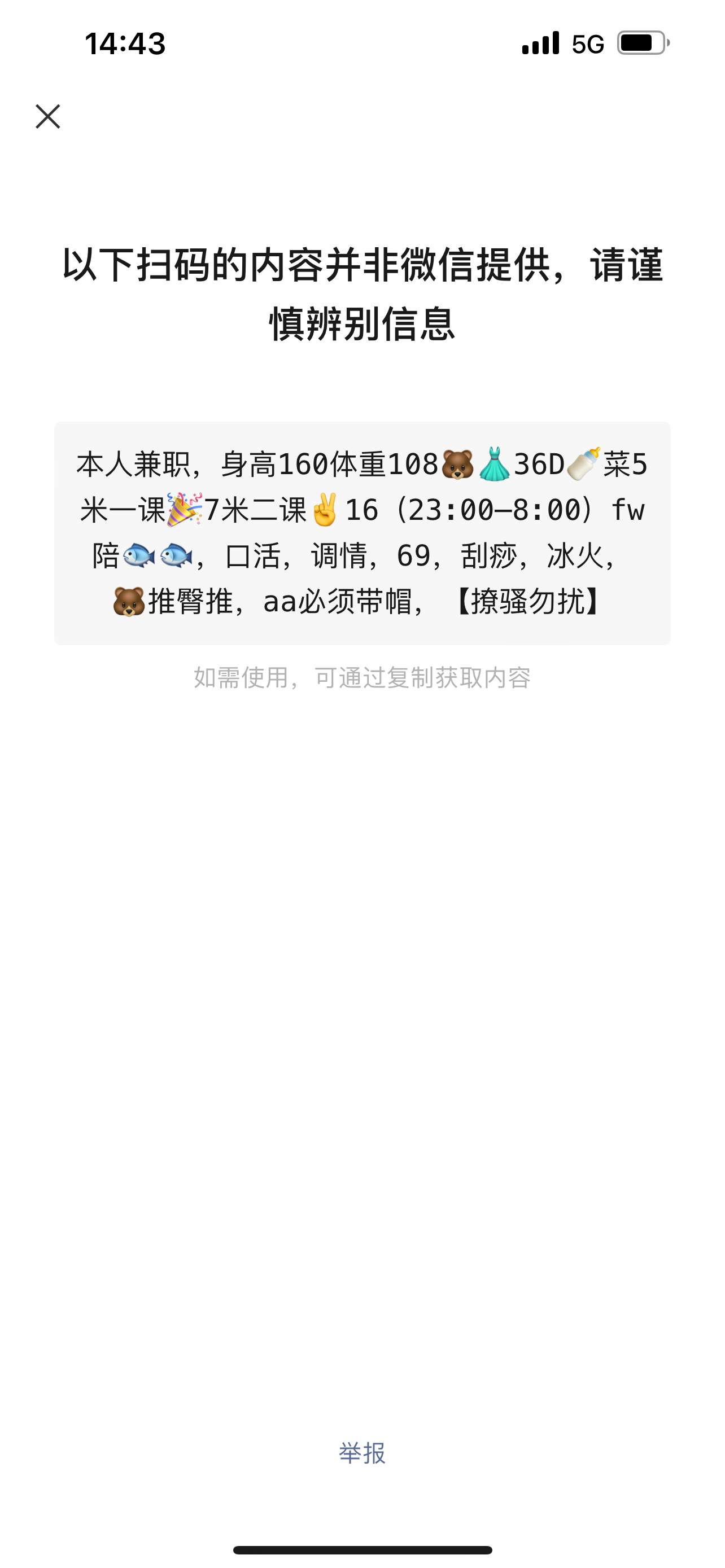Tap the 举报 report link
Screen dimensions: 725x1568
[362, 1453]
